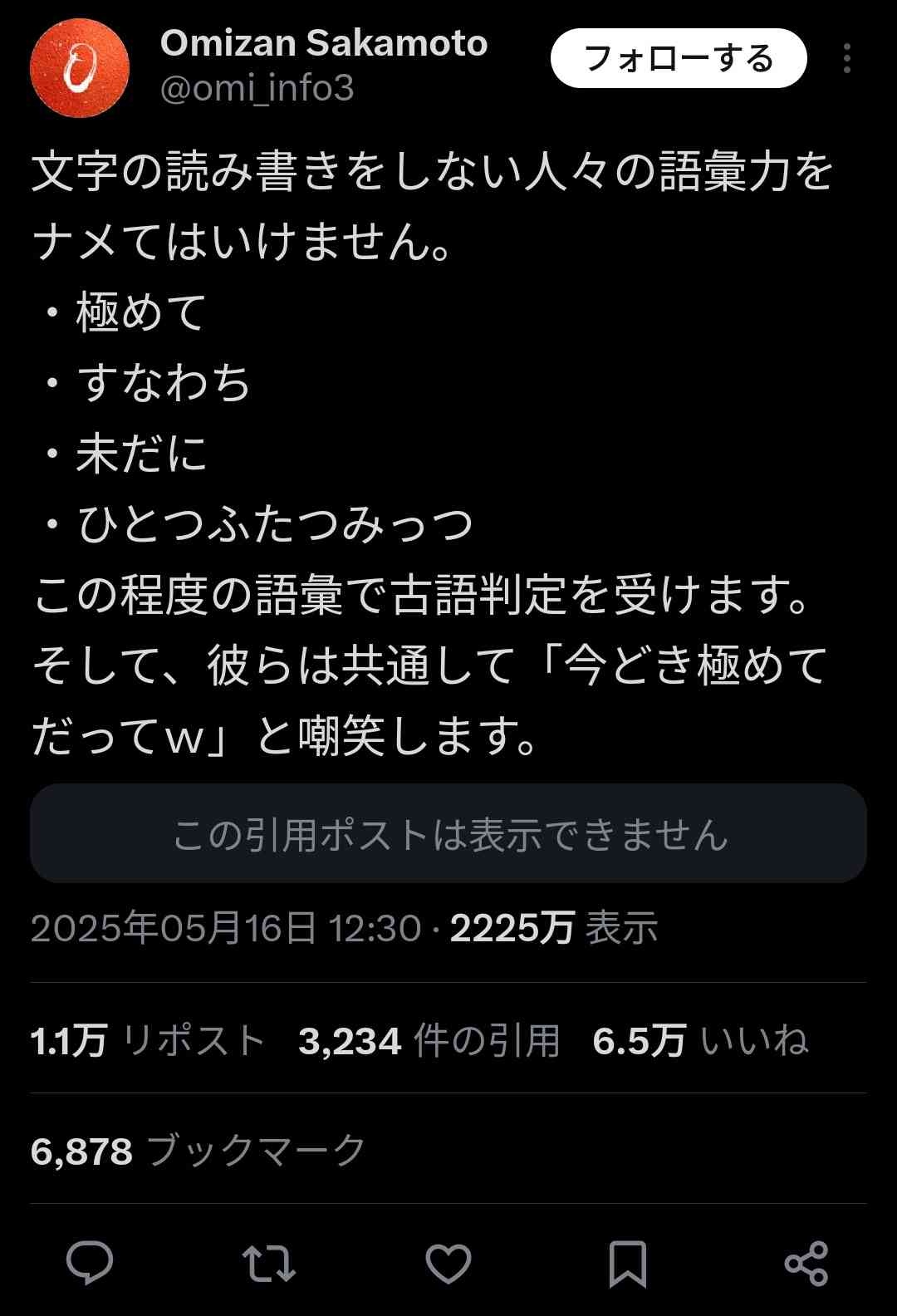Open the @omi_info3 profile name
Image resolution: width=897 pixels, height=1316 pixels.
tap(257, 88)
